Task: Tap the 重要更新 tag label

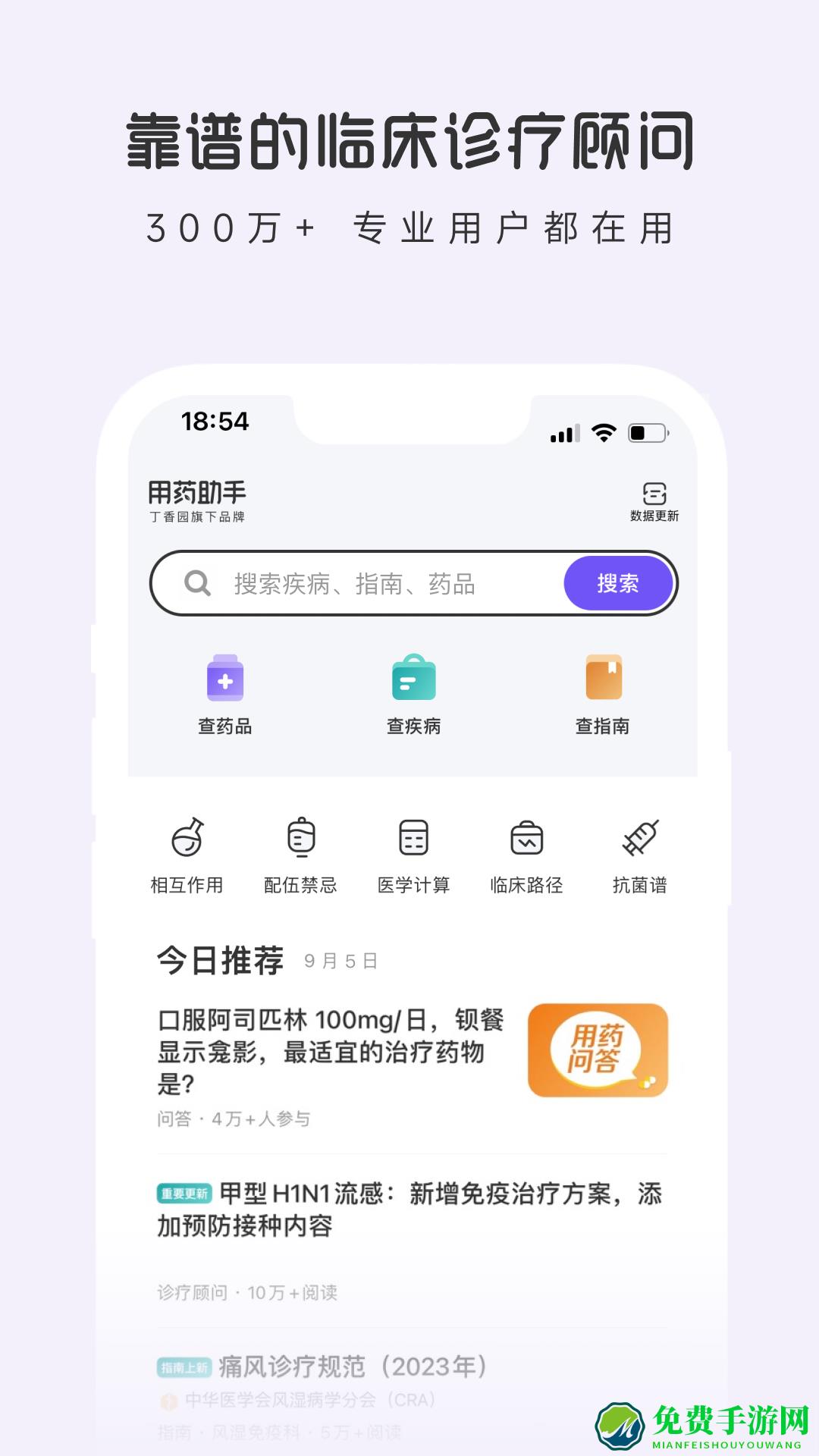Action: point(183,1193)
